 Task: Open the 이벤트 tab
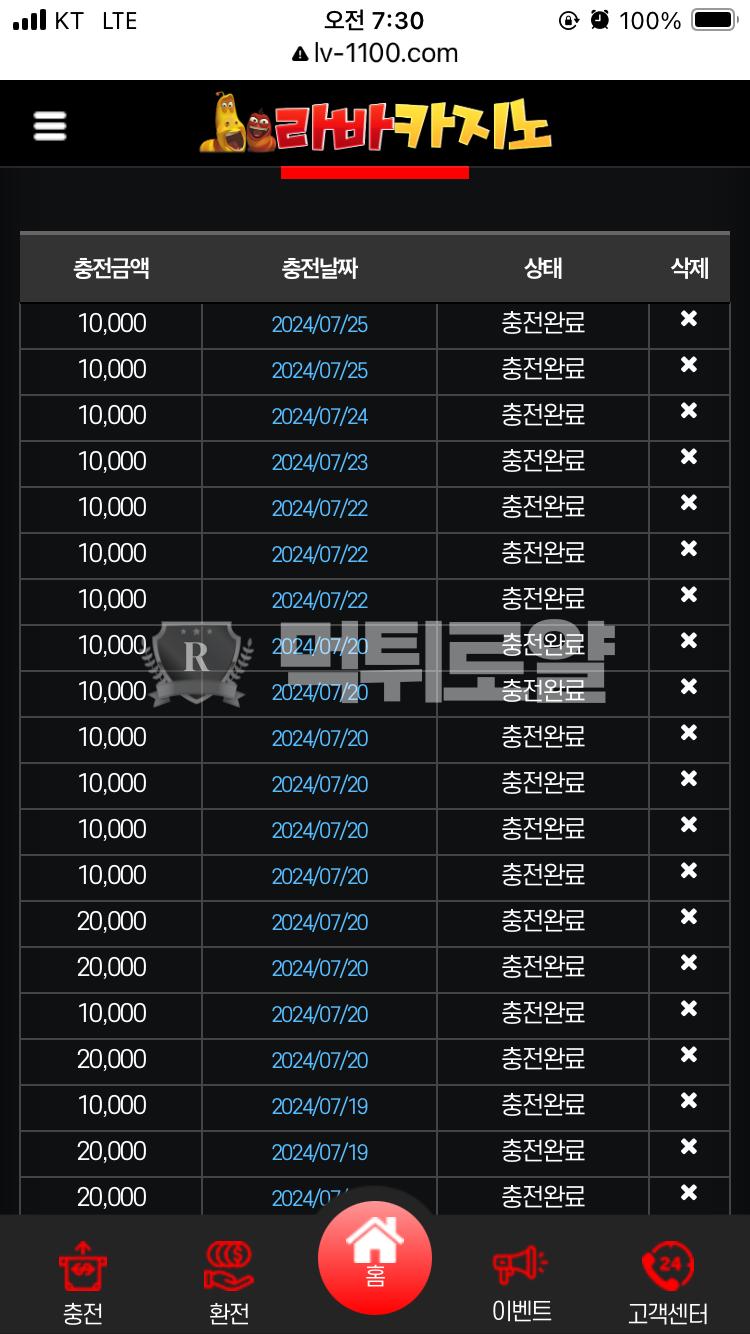point(521,1283)
